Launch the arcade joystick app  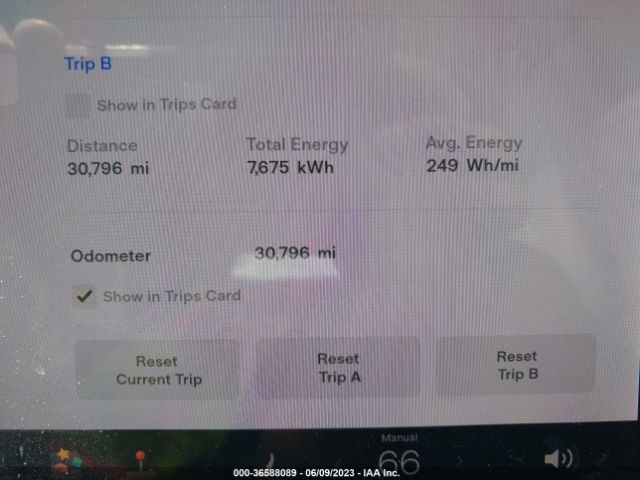(x=139, y=462)
